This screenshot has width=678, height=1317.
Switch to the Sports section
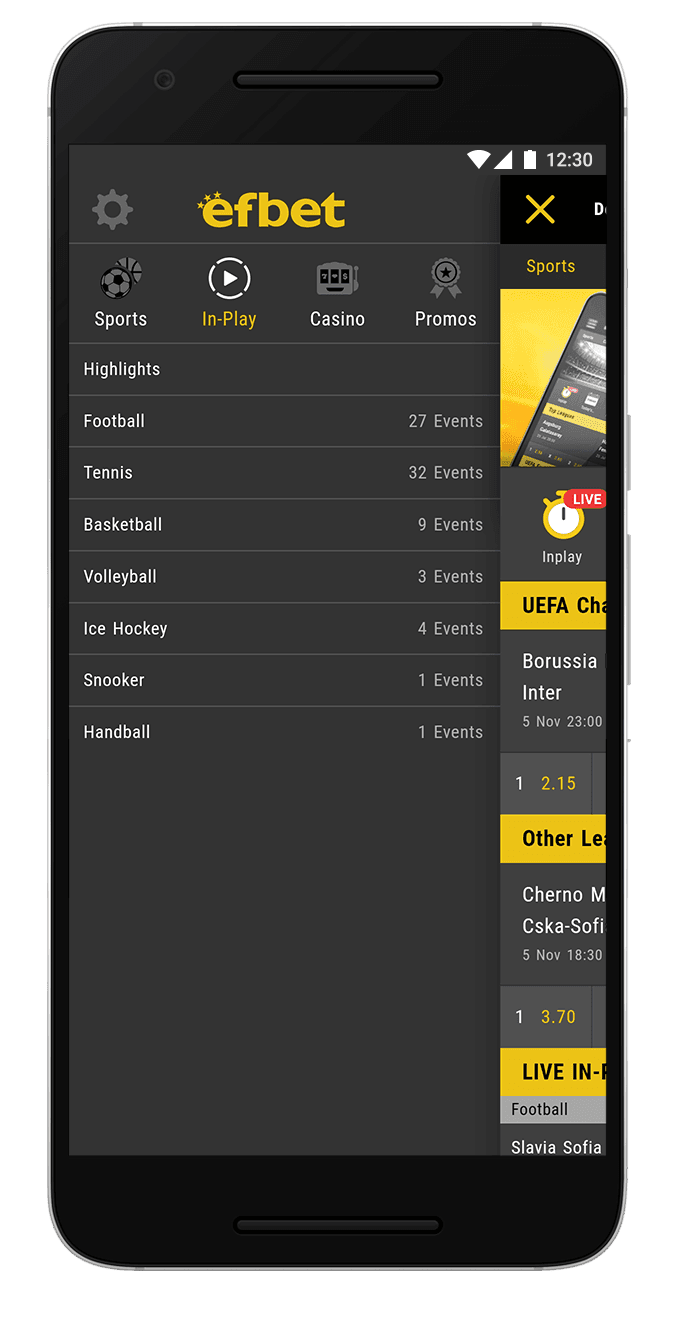click(121, 294)
